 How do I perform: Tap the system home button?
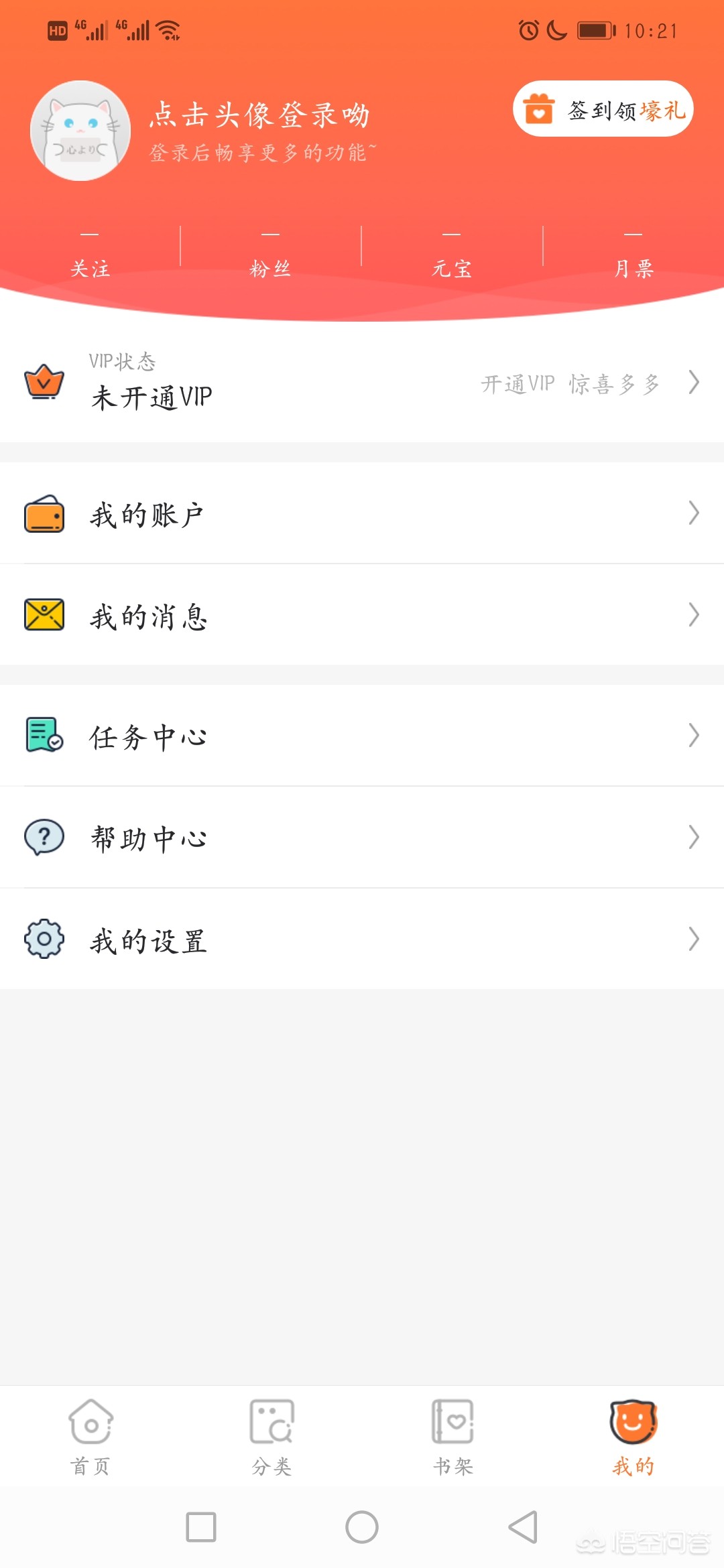pyautogui.click(x=362, y=1527)
